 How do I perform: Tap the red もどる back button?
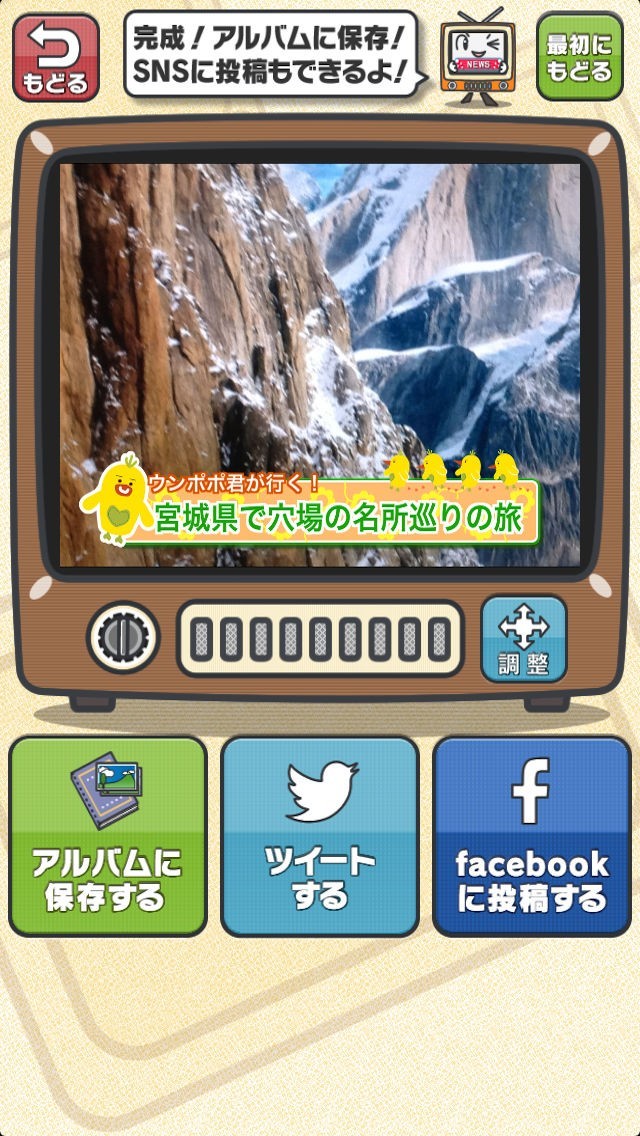[x=56, y=57]
